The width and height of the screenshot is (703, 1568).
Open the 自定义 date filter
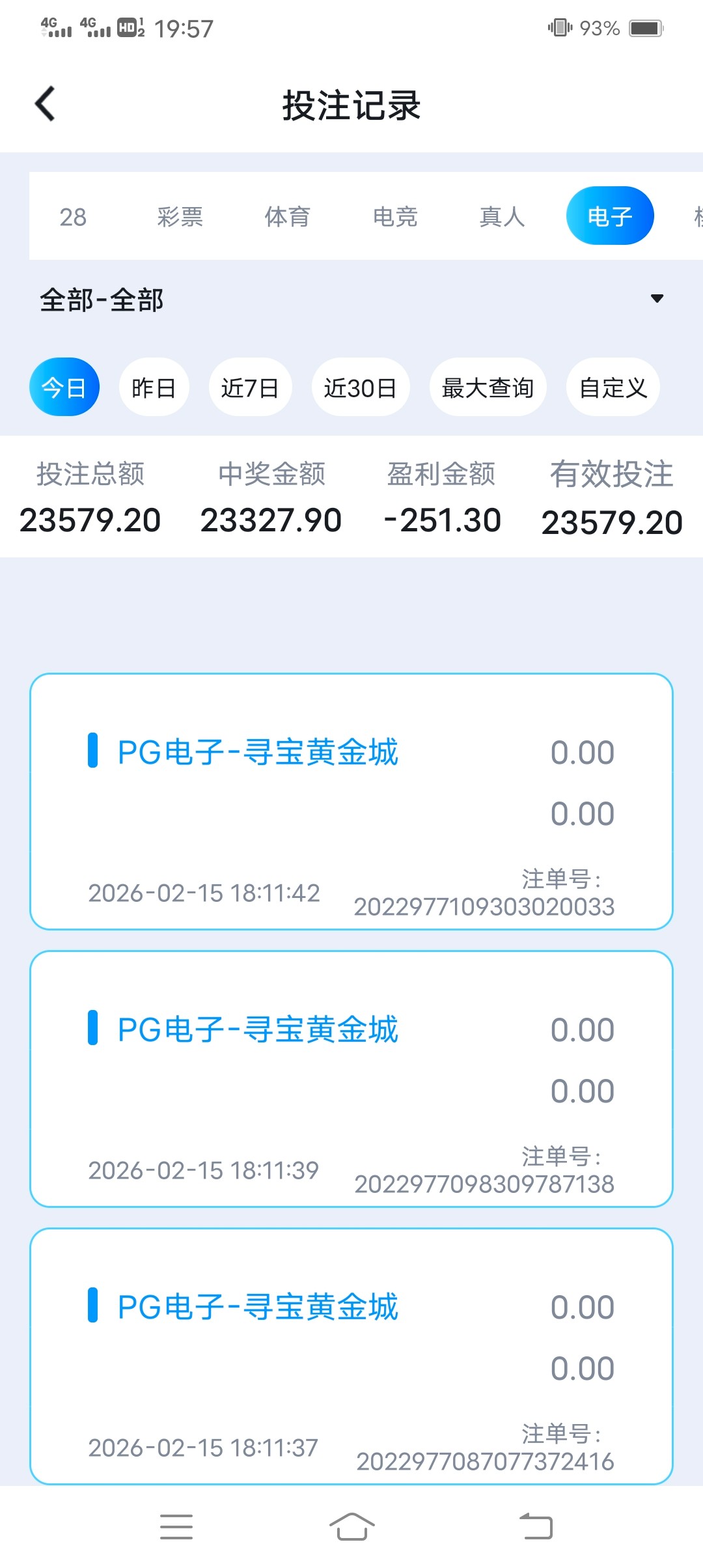click(613, 387)
